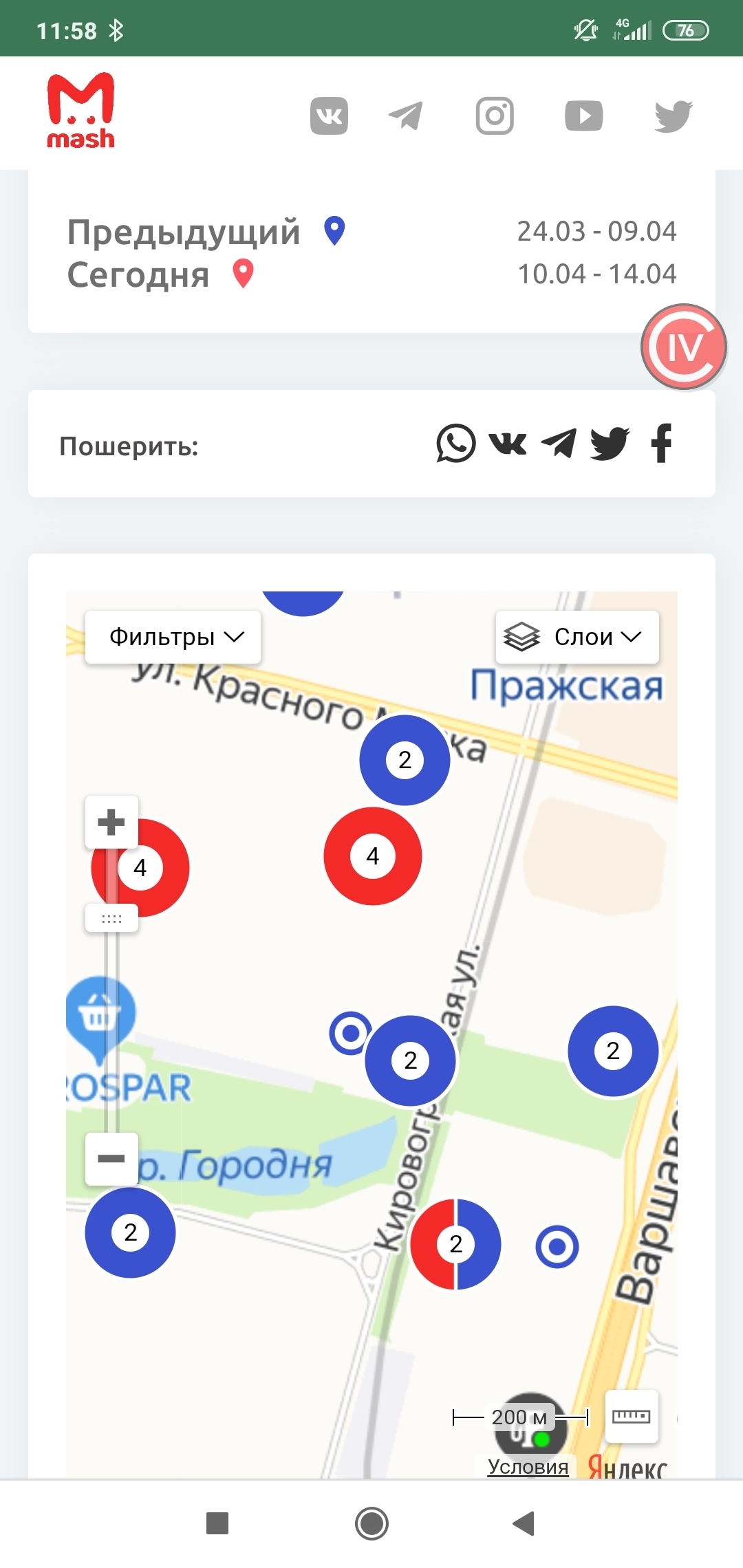Screen dimensions: 743x1568
Task: Open Mash VK page from header
Action: pos(329,116)
